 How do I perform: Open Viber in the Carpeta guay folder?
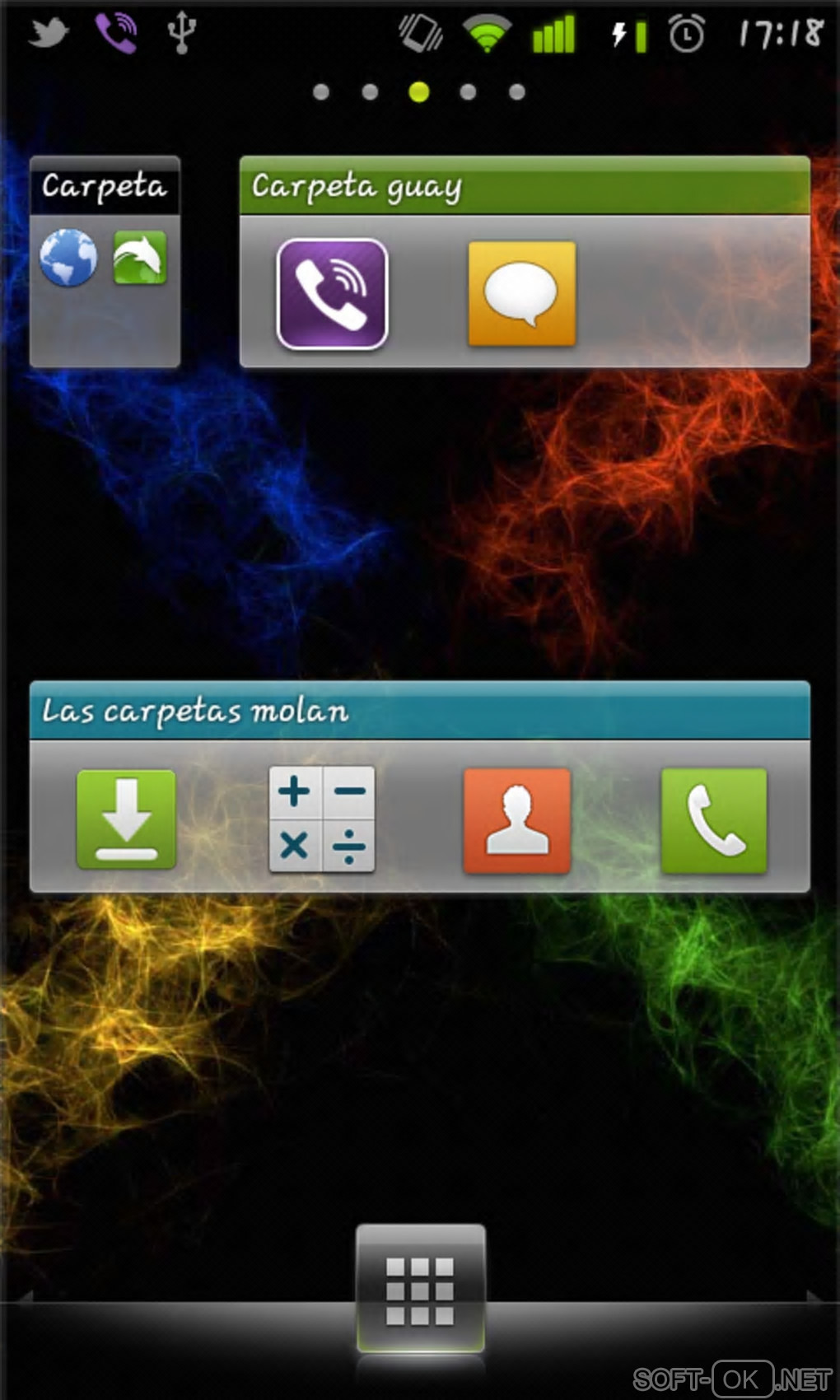(332, 294)
